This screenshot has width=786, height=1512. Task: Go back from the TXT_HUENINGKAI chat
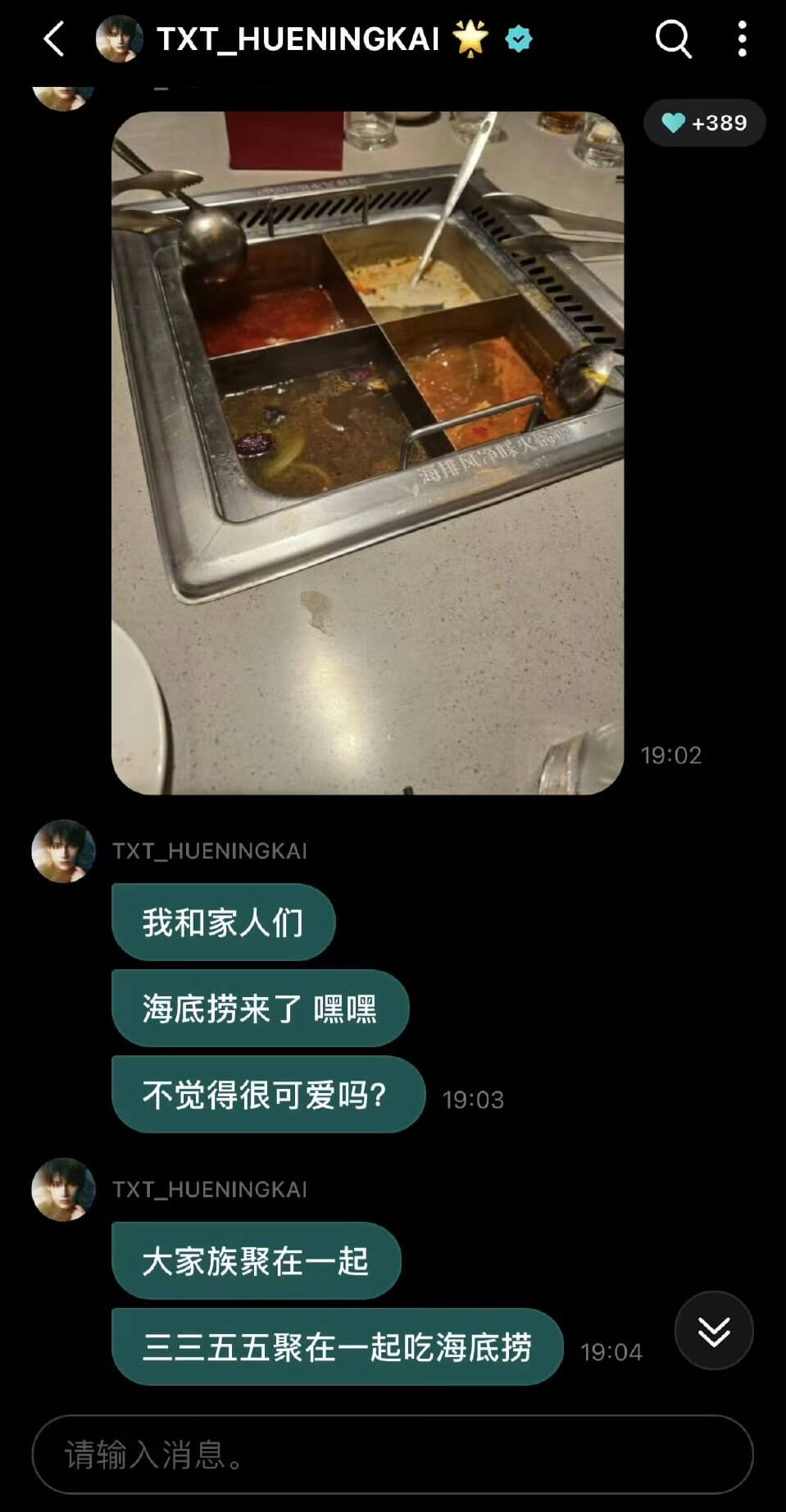click(54, 39)
